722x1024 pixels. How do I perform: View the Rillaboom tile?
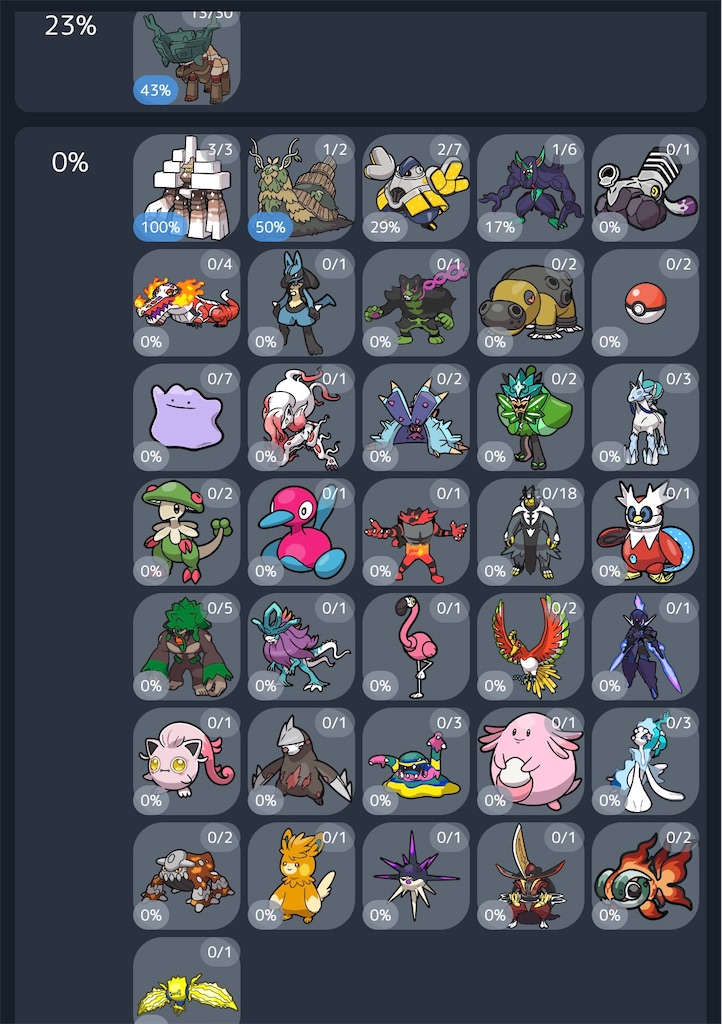click(187, 648)
